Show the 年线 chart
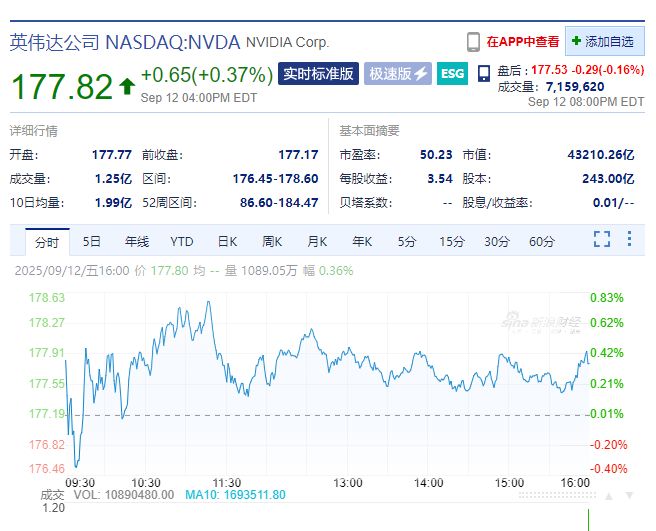 coord(137,241)
